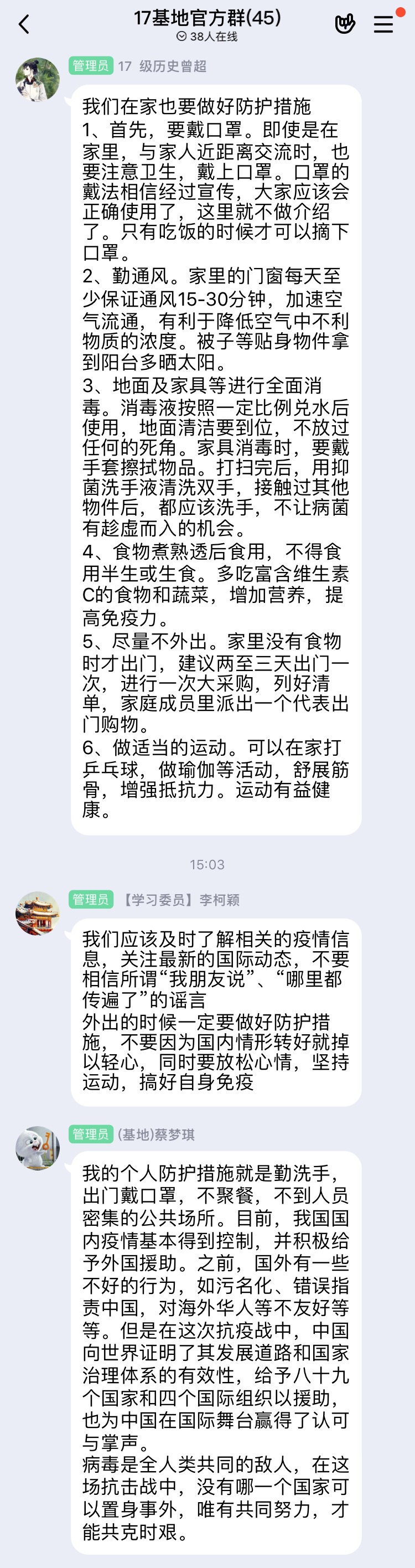Open the group menu with red dot

point(383,24)
